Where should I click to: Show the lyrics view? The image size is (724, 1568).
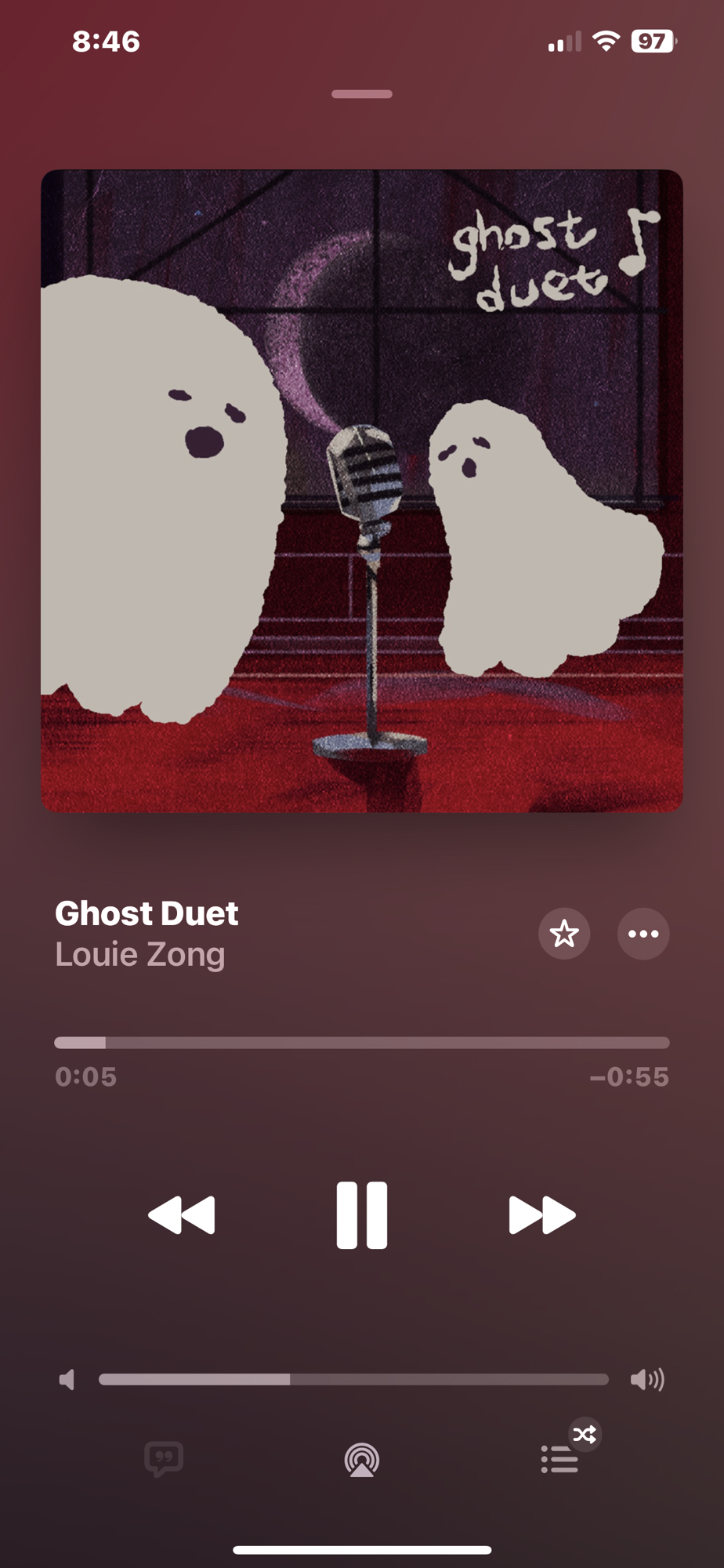click(x=164, y=1458)
